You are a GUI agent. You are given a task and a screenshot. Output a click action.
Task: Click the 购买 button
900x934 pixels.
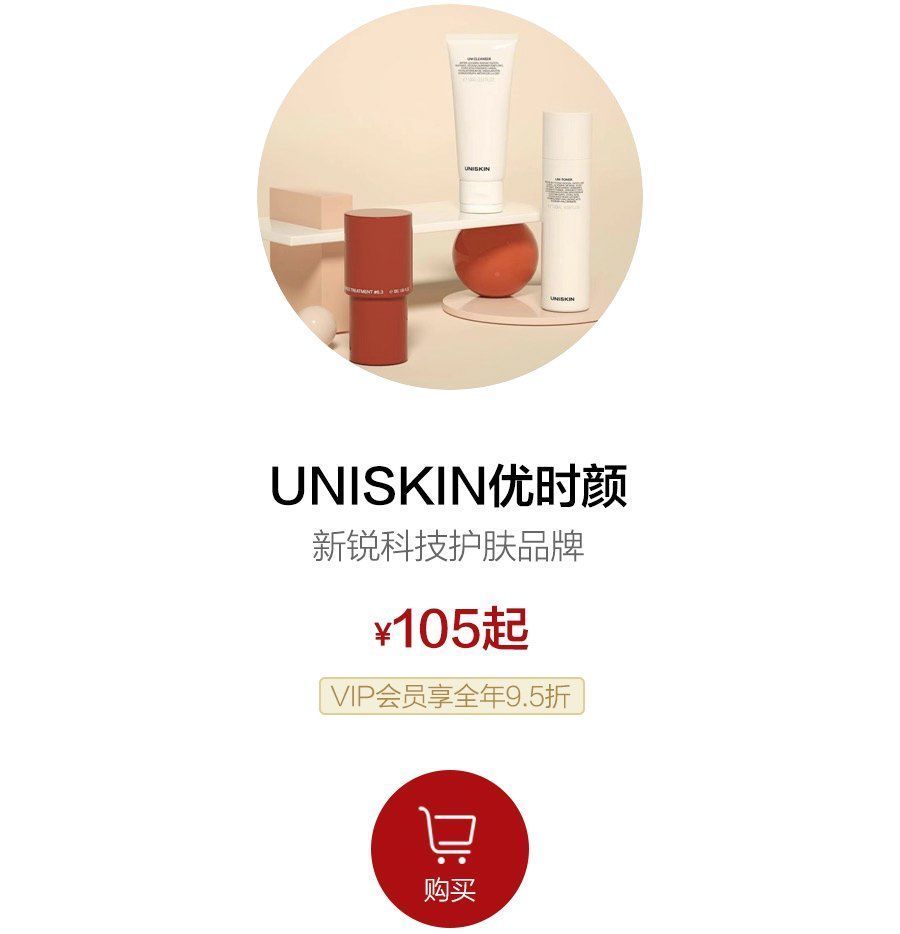449,886
